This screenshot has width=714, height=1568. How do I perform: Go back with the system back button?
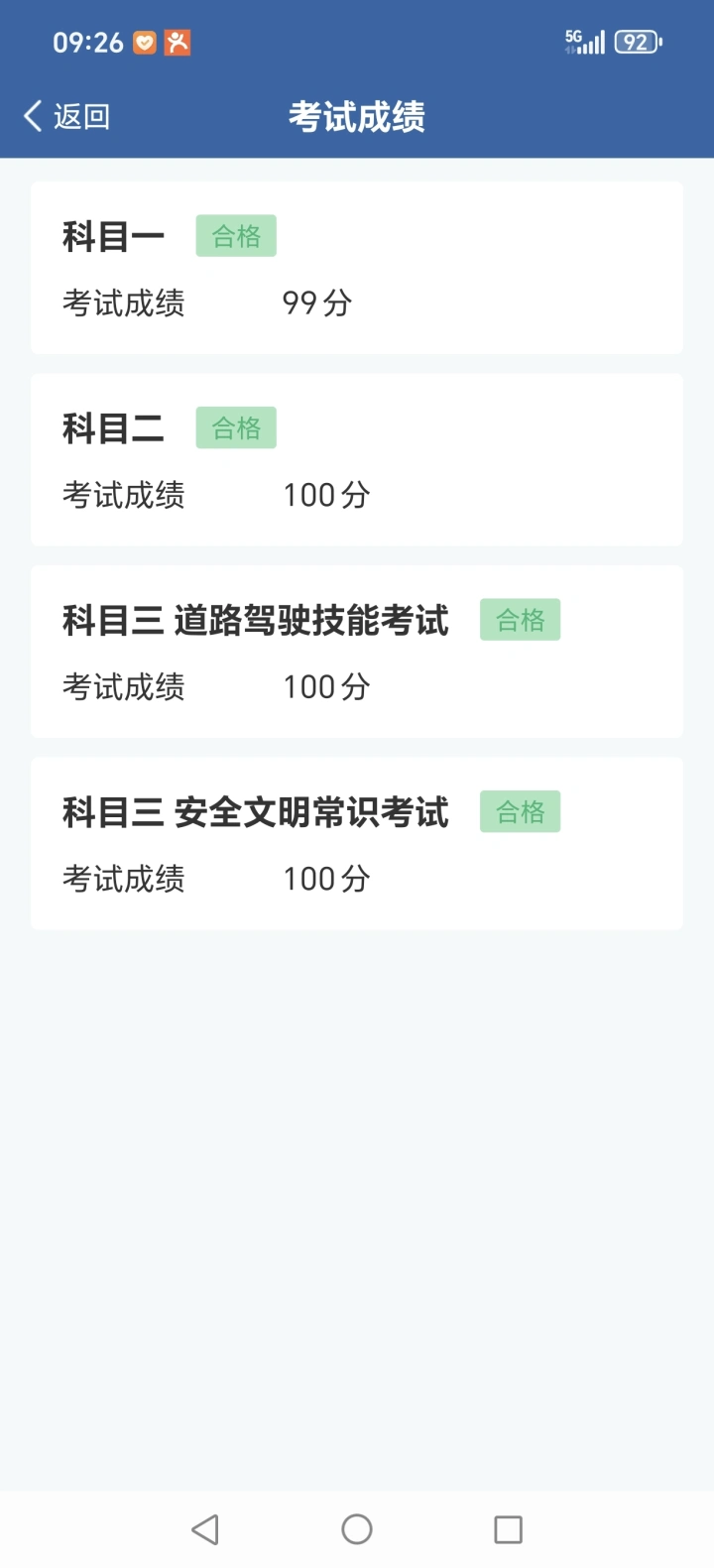[x=205, y=1529]
